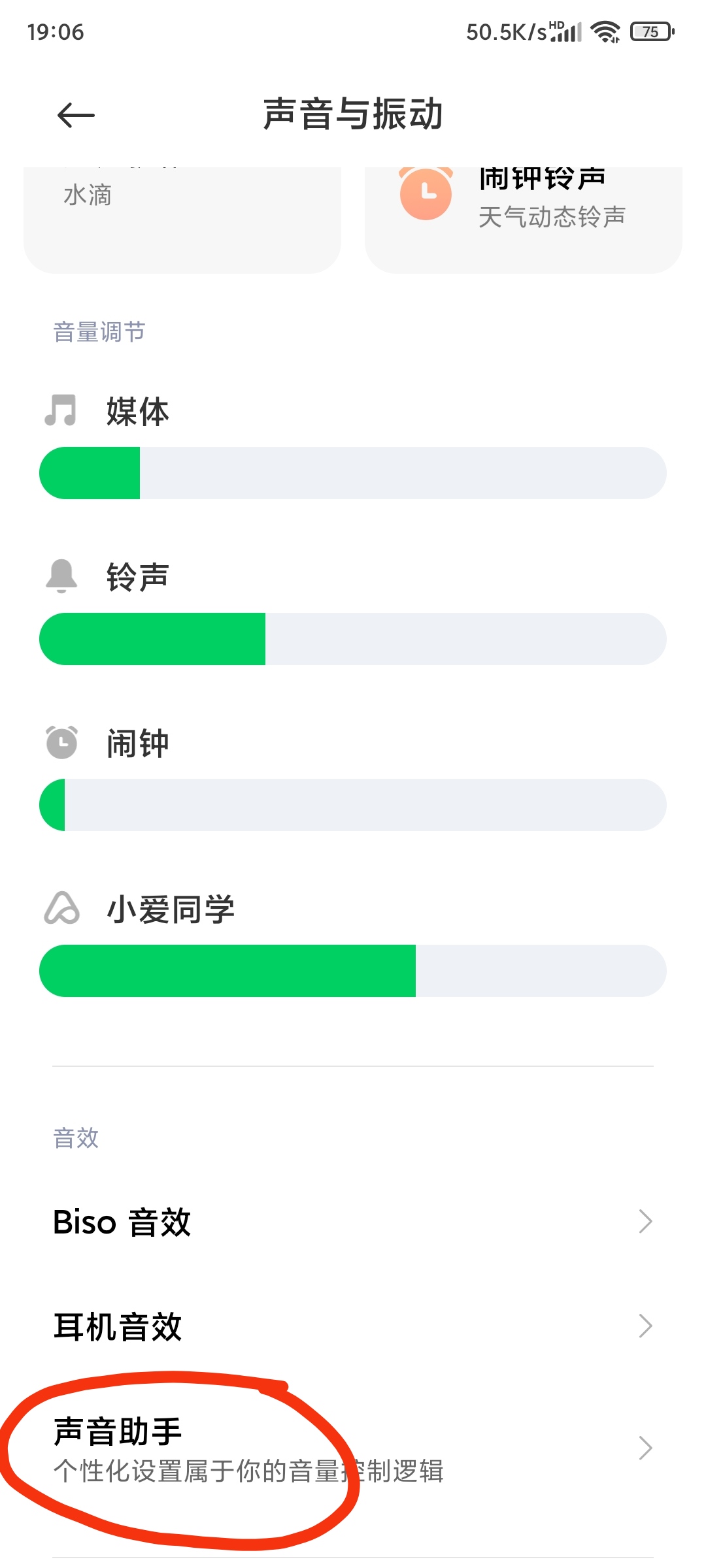
Task: Open the 闹钟铃声 card
Action: (523, 220)
